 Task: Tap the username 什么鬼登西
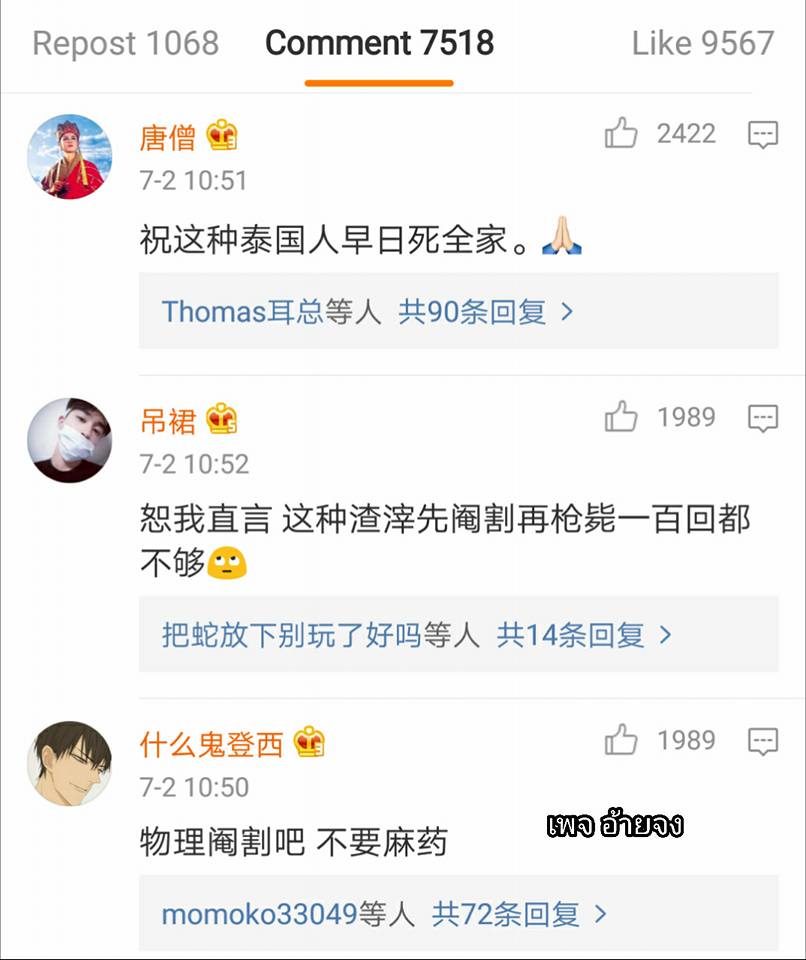click(211, 744)
